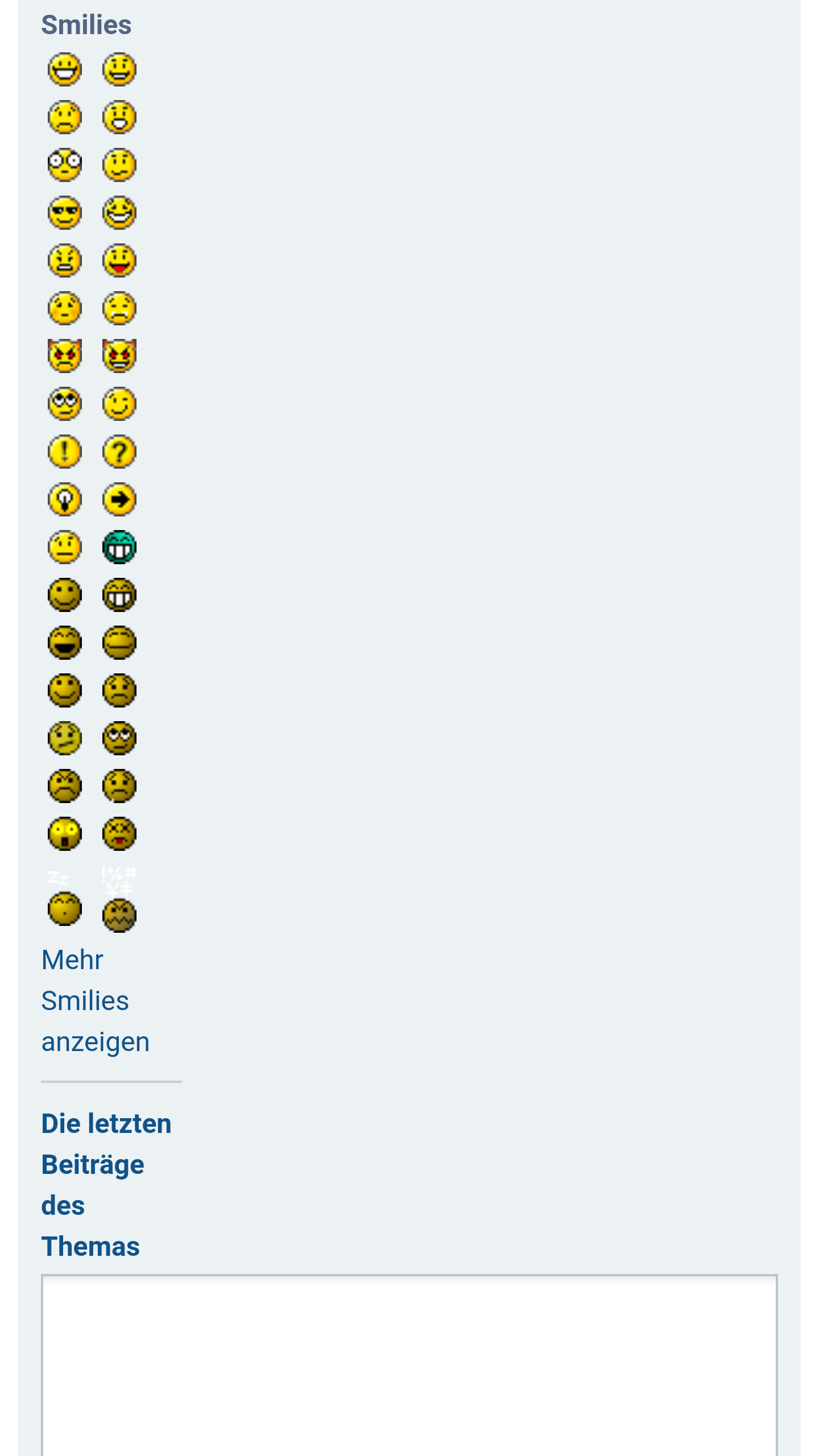Pick the teal green grinning smiley
The width and height of the screenshot is (819, 1456).
[119, 548]
